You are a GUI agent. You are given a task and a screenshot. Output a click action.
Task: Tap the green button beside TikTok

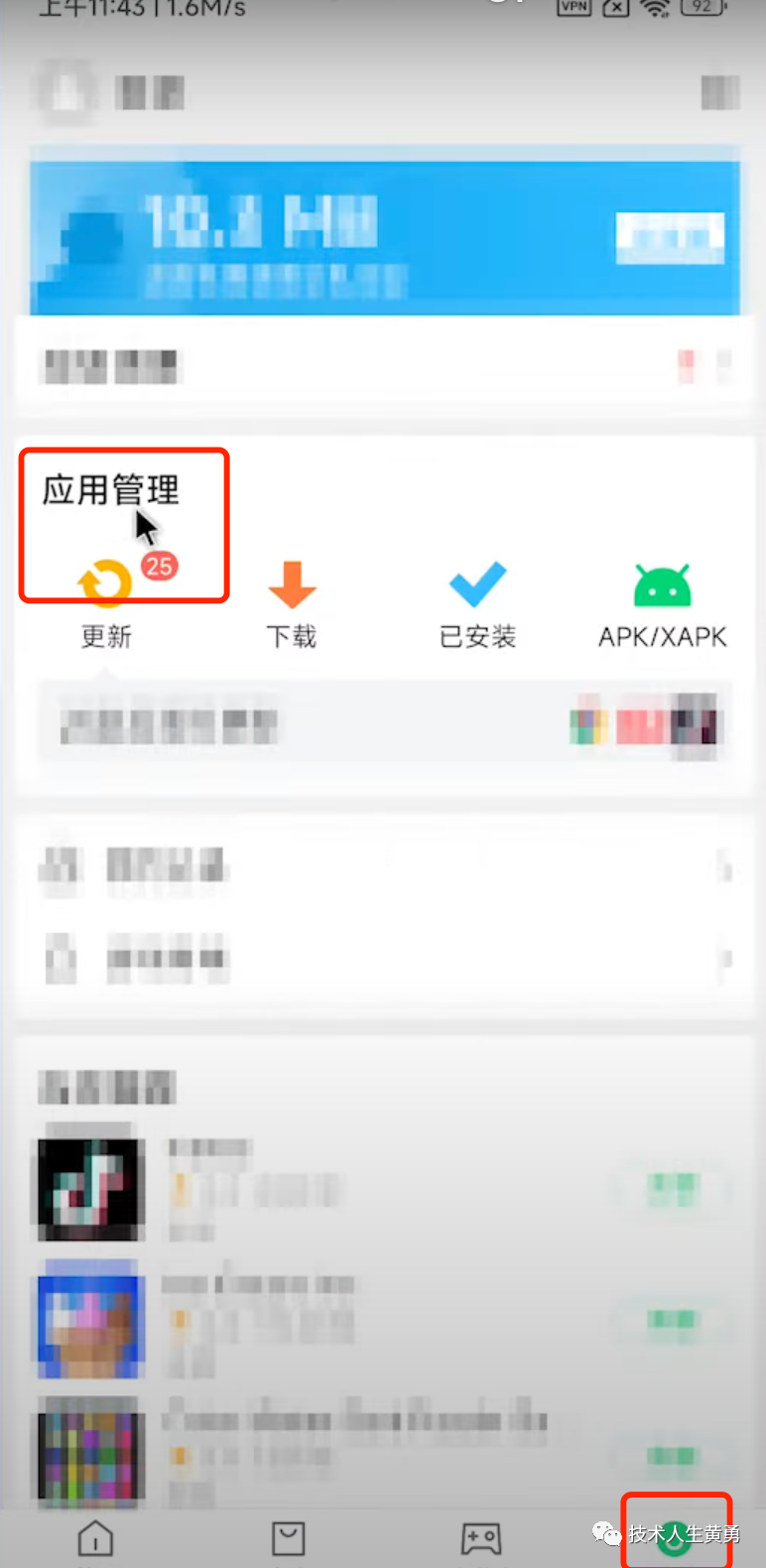(x=673, y=1188)
